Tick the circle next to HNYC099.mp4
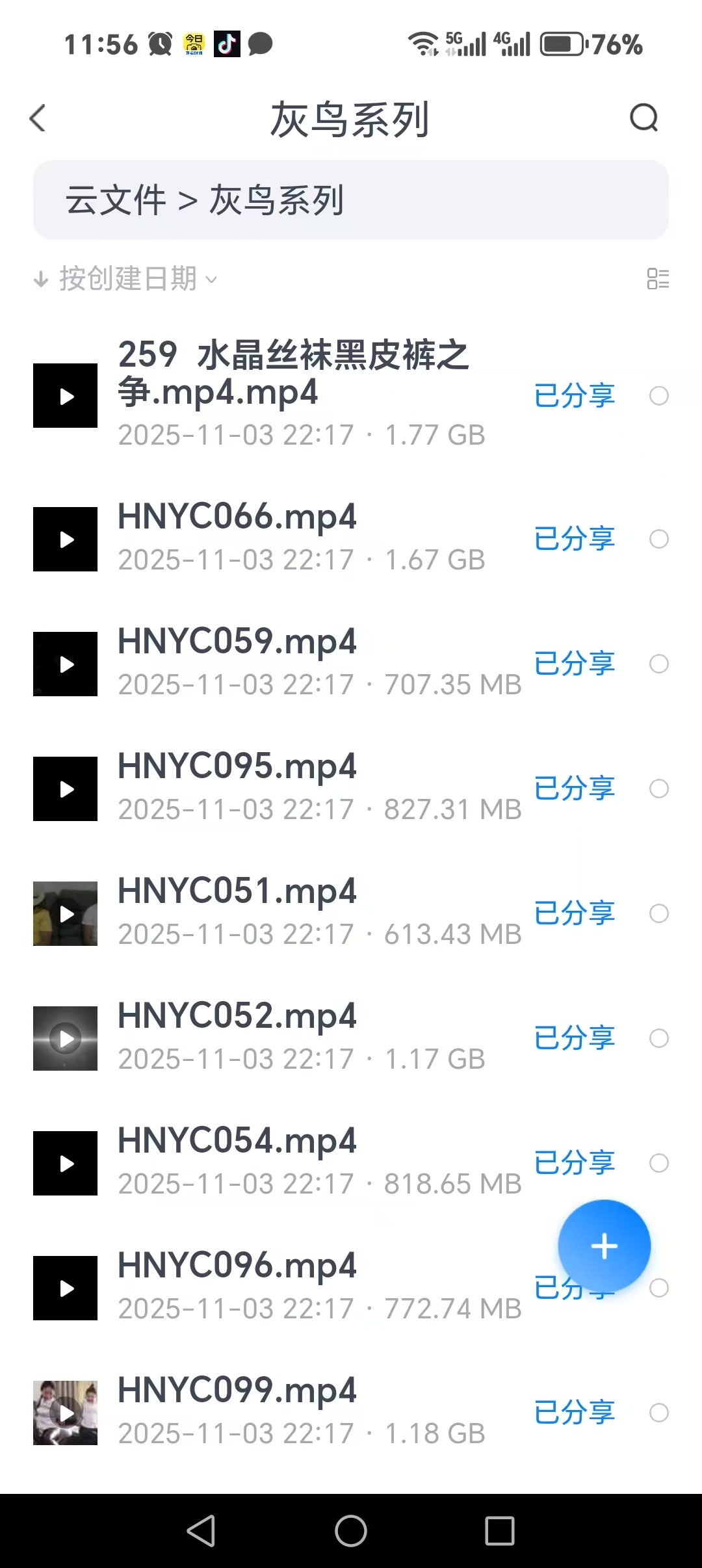The image size is (702, 1568). (x=658, y=1413)
